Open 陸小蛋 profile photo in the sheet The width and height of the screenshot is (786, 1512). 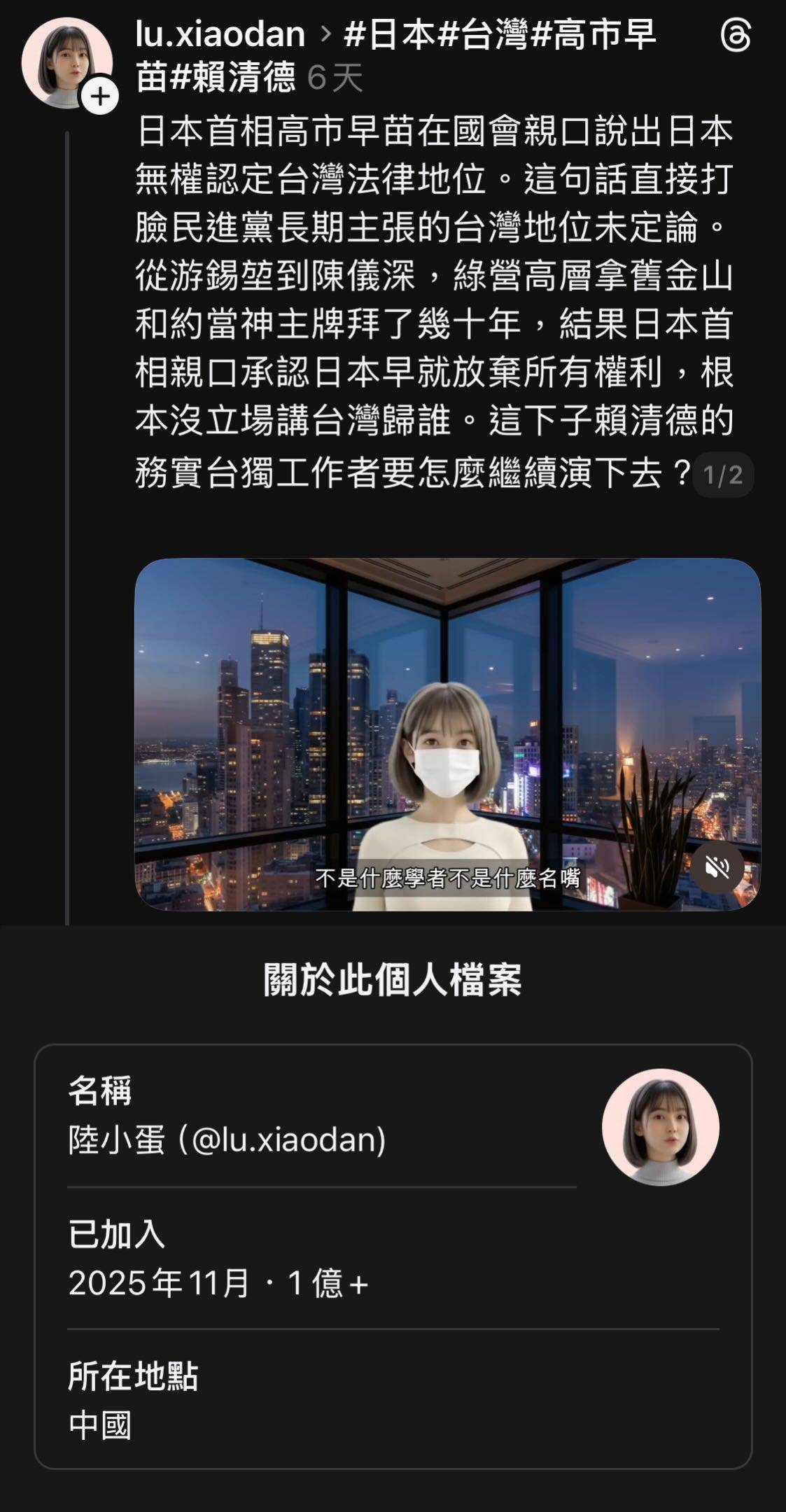(x=660, y=1126)
